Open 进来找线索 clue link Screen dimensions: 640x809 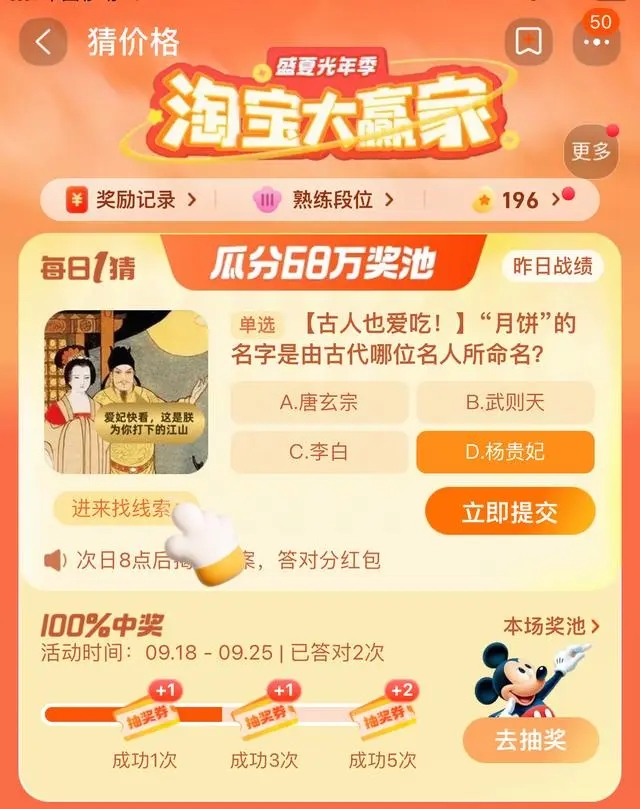click(x=122, y=508)
